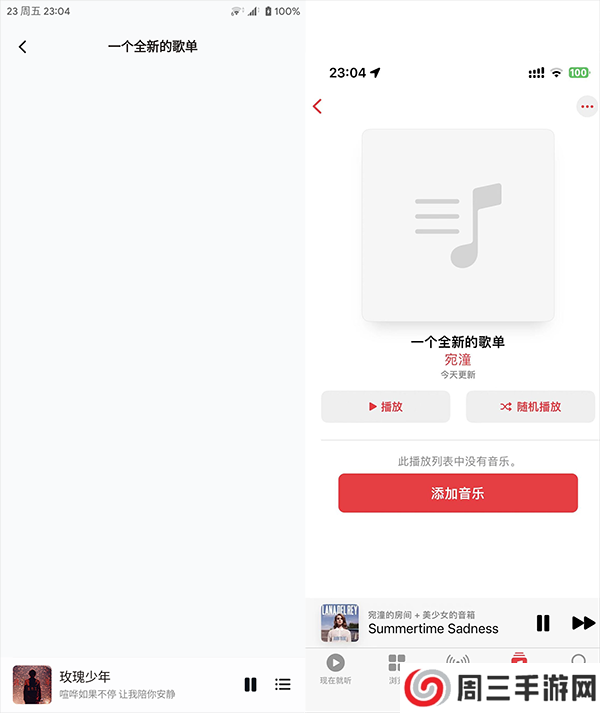This screenshot has height=713, width=600.
Task: Pause 玫瑰少年 in the mini player
Action: (x=251, y=685)
